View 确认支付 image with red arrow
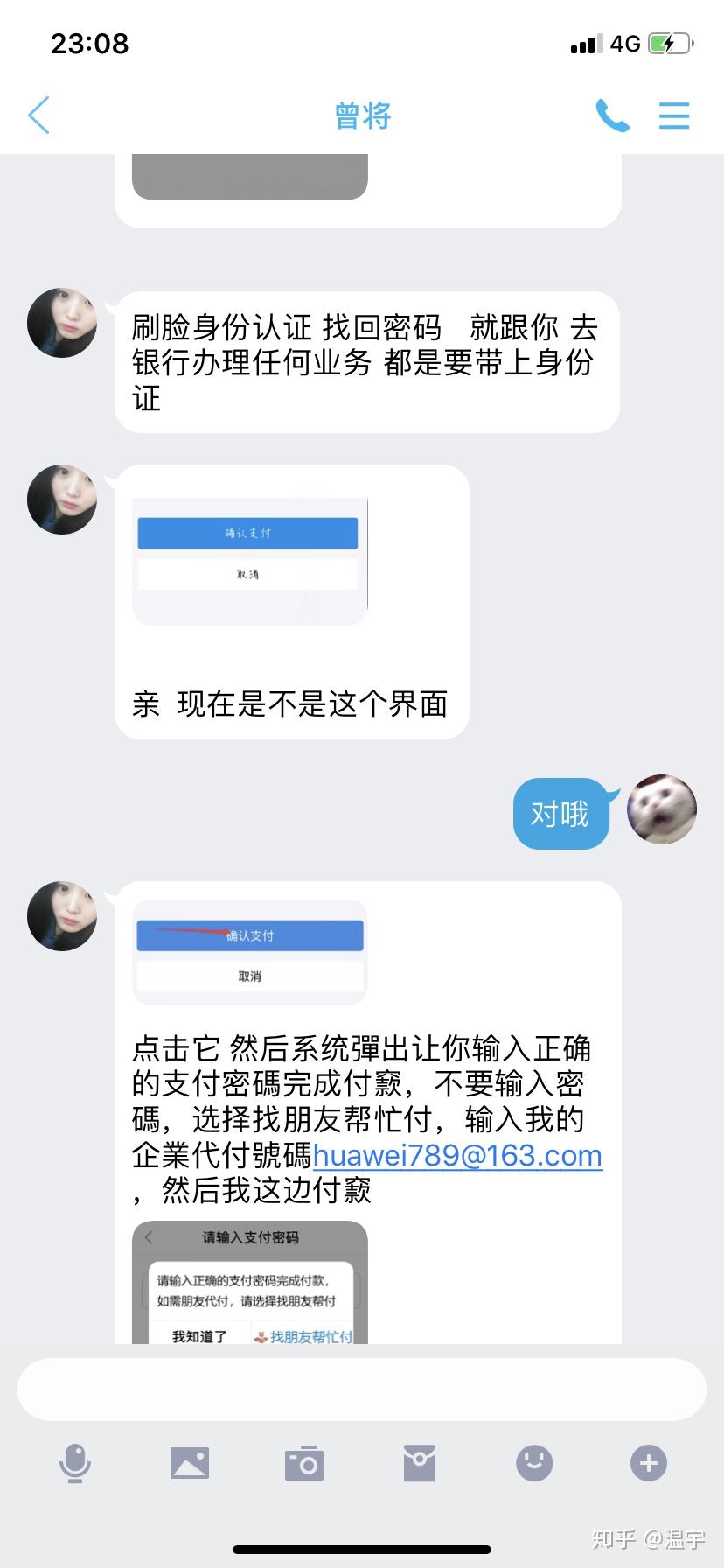 [x=249, y=952]
